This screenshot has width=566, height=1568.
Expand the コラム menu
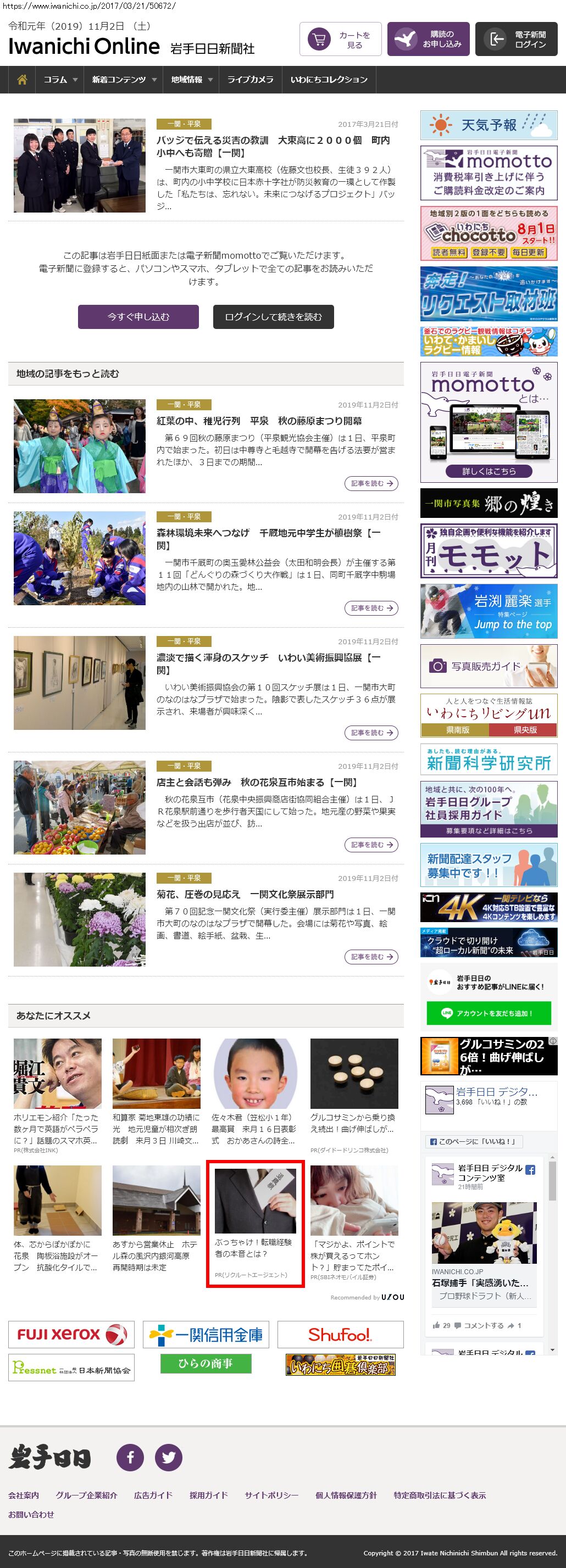[x=60, y=80]
